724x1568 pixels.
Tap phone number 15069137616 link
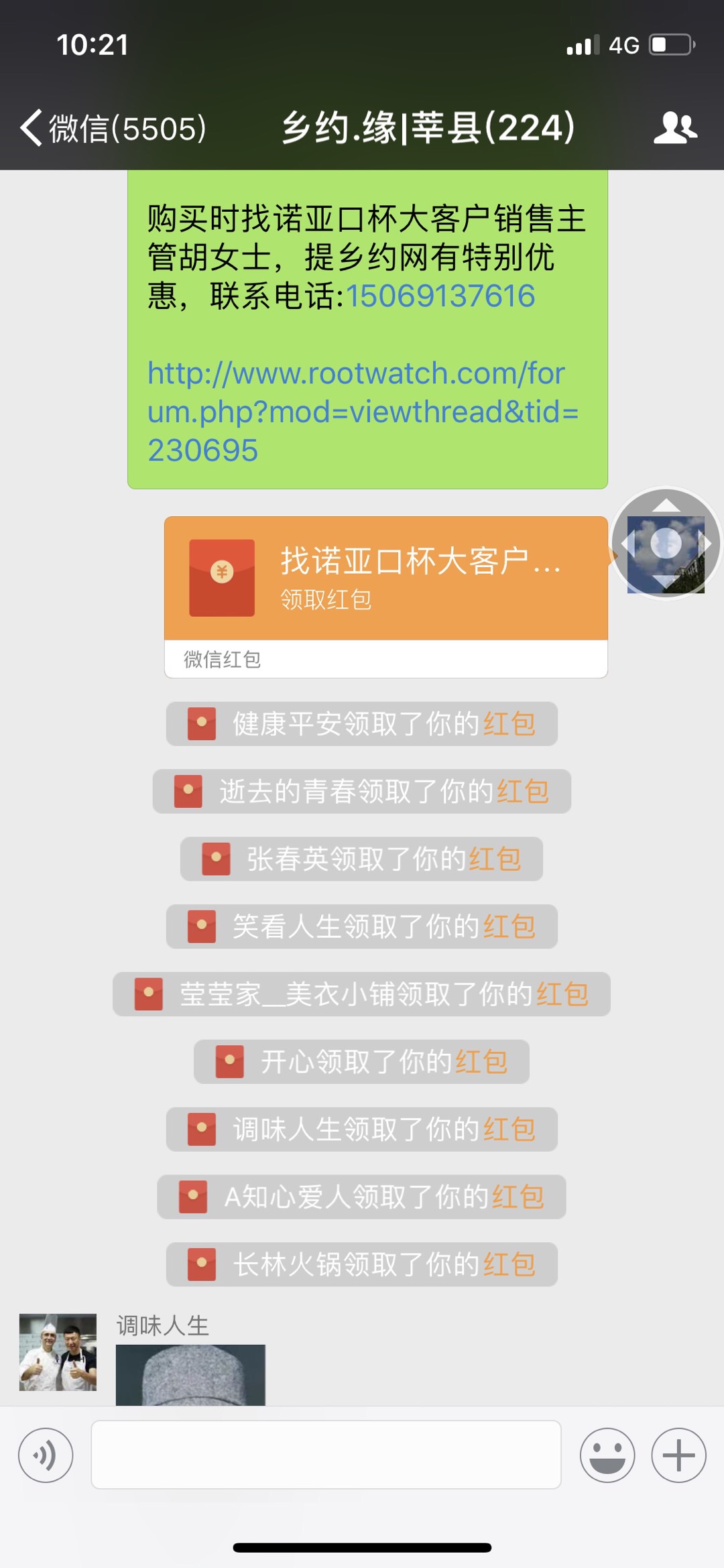tap(440, 296)
